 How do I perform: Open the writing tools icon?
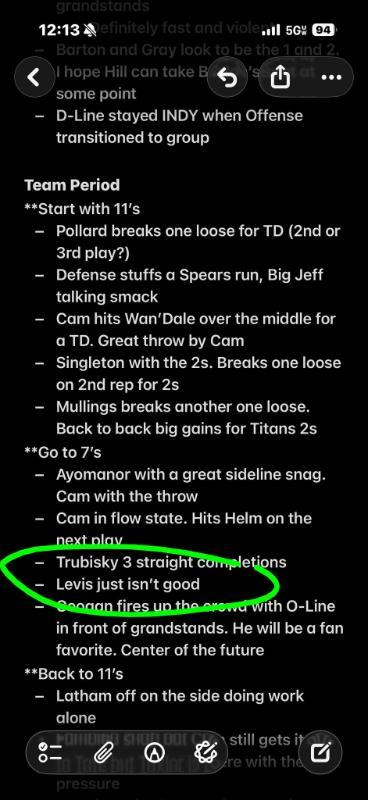click(x=207, y=754)
